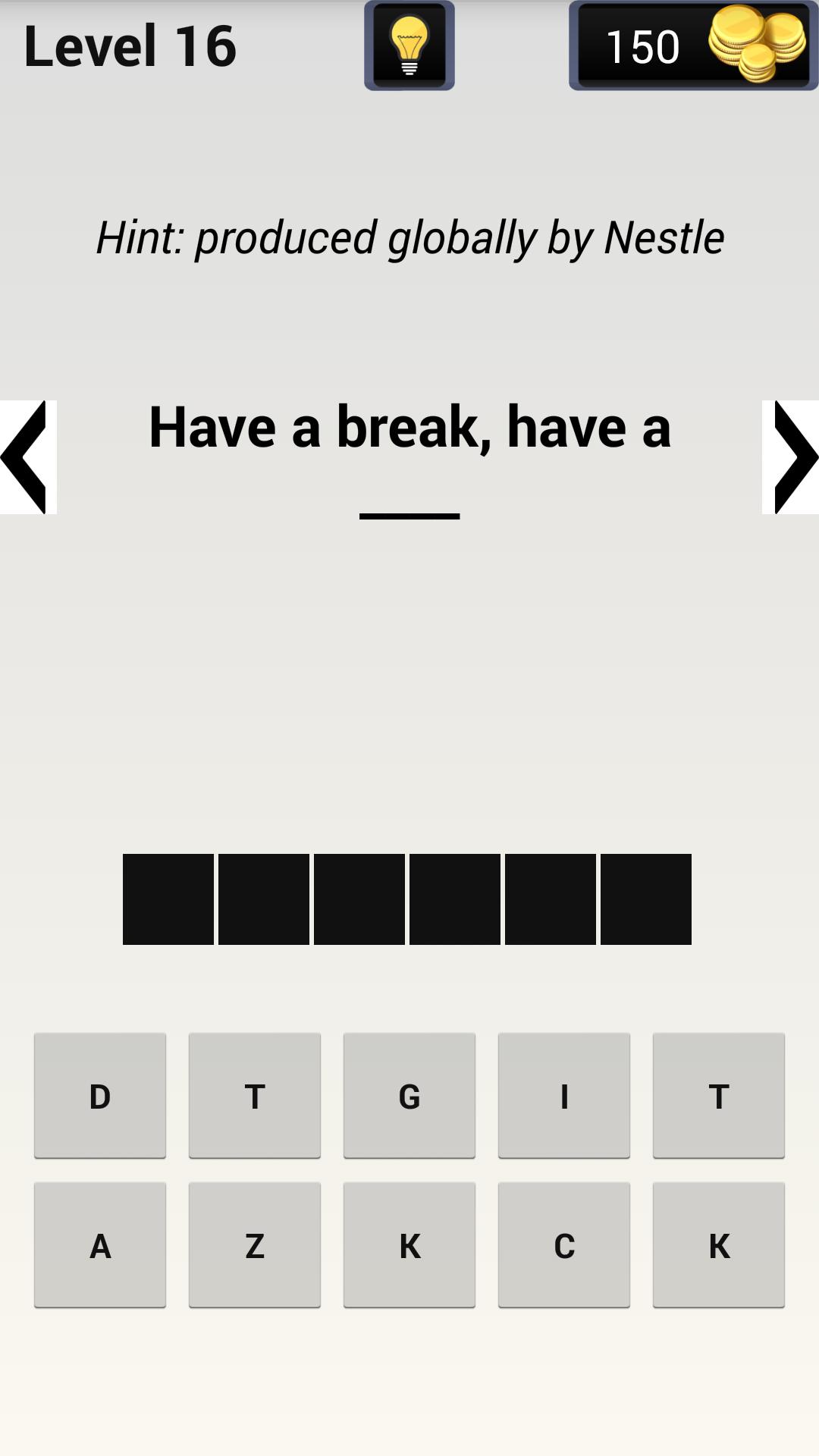819x1456 pixels.
Task: Open the 150 coins balance
Action: tap(693, 45)
